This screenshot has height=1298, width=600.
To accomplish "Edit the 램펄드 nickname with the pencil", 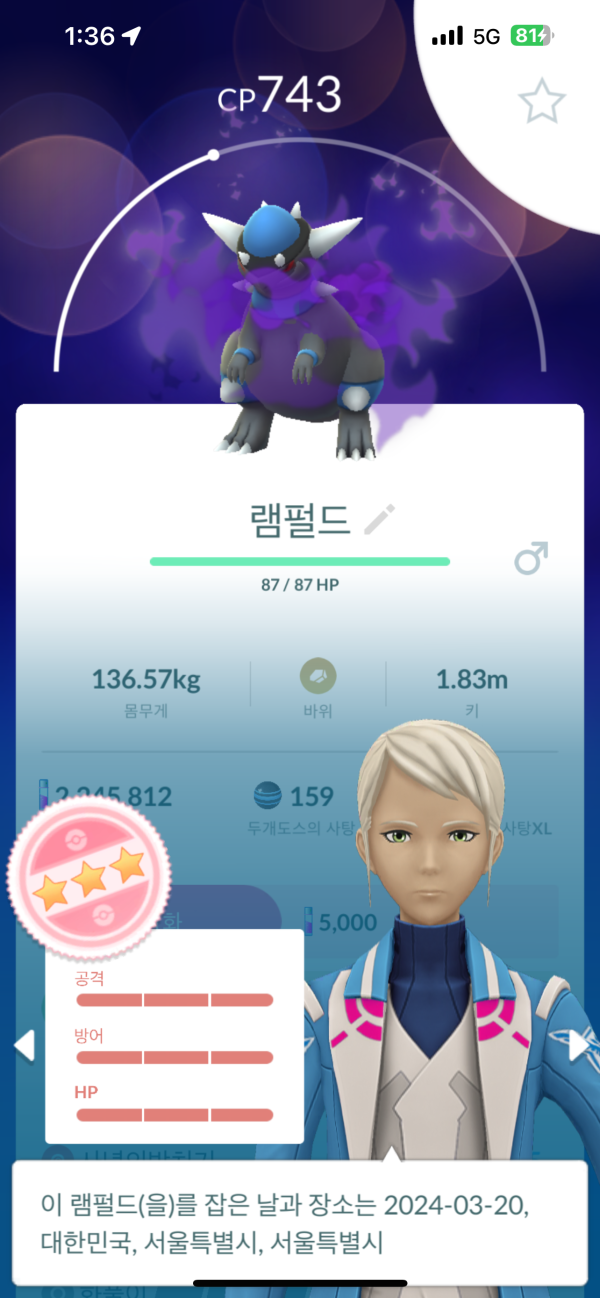I will [379, 519].
